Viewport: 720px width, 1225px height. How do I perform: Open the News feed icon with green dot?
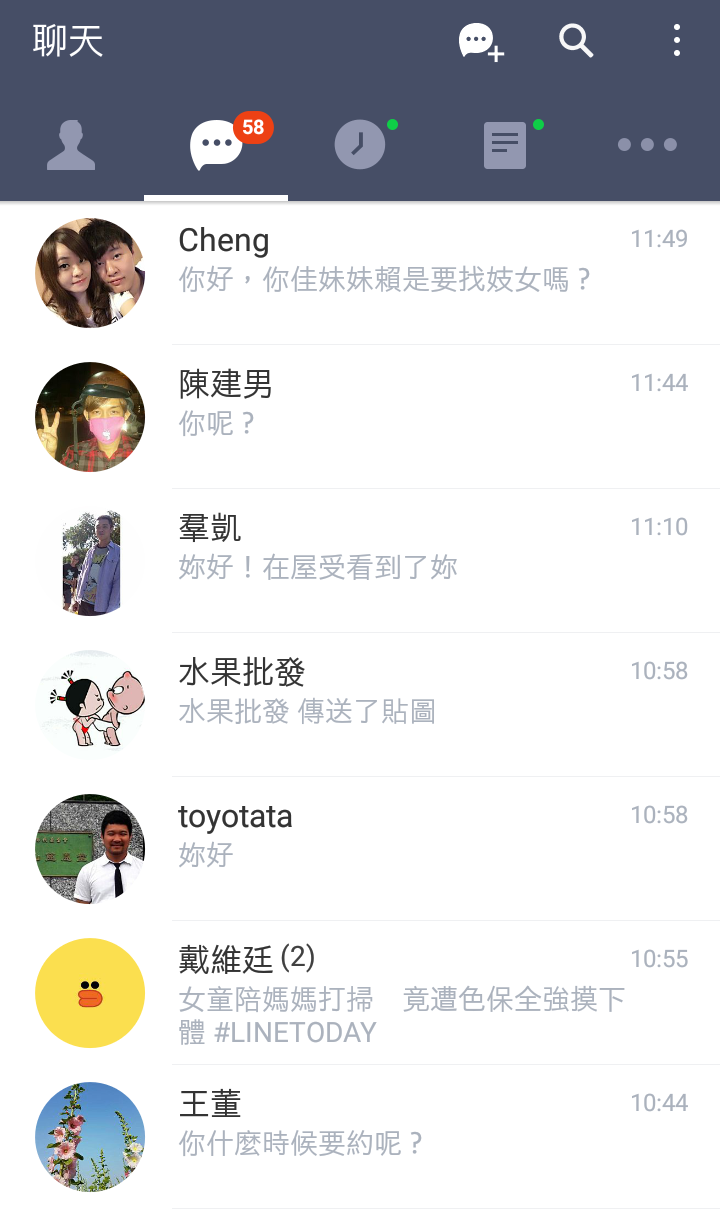(x=504, y=145)
